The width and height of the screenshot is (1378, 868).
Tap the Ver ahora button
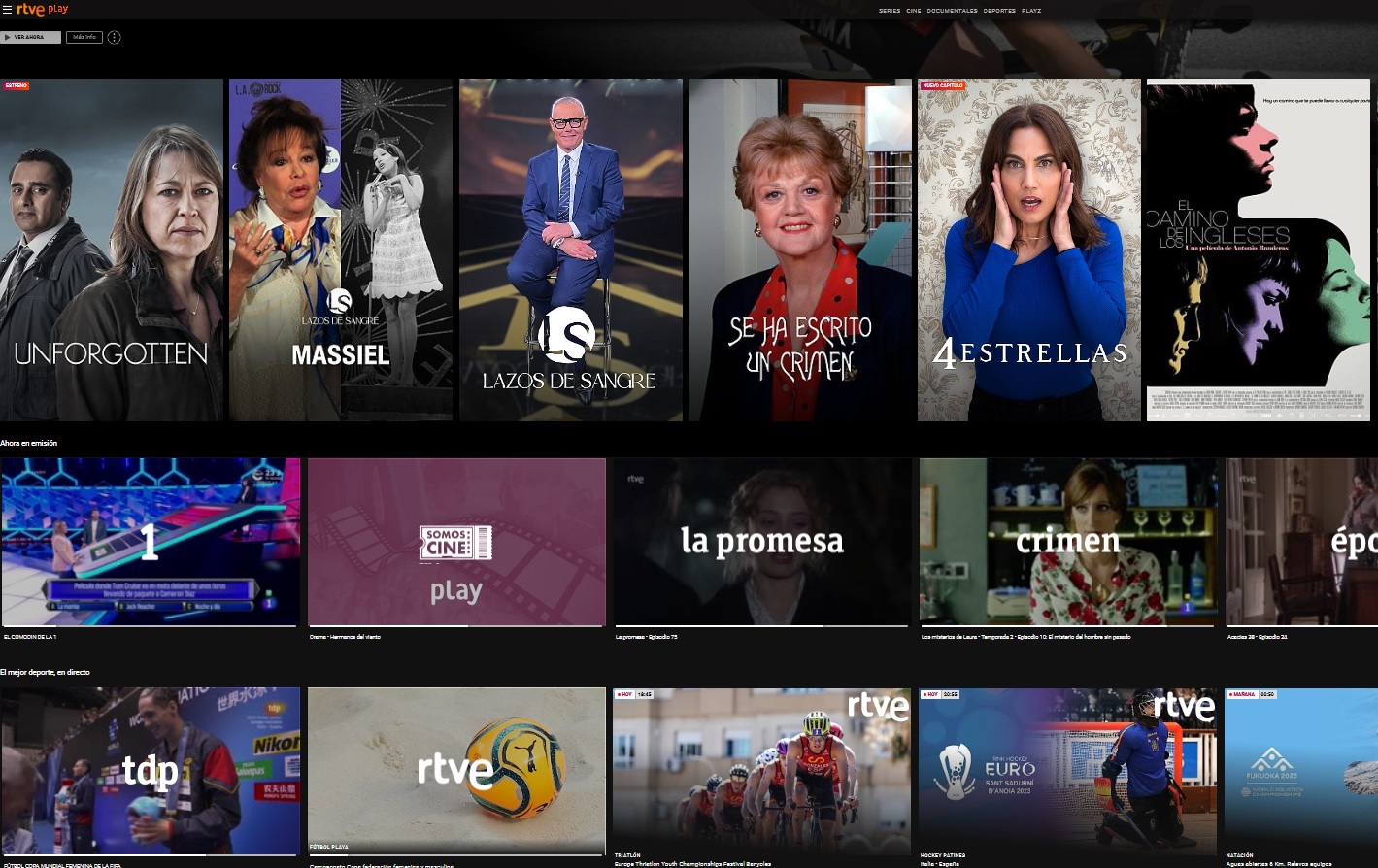click(30, 37)
